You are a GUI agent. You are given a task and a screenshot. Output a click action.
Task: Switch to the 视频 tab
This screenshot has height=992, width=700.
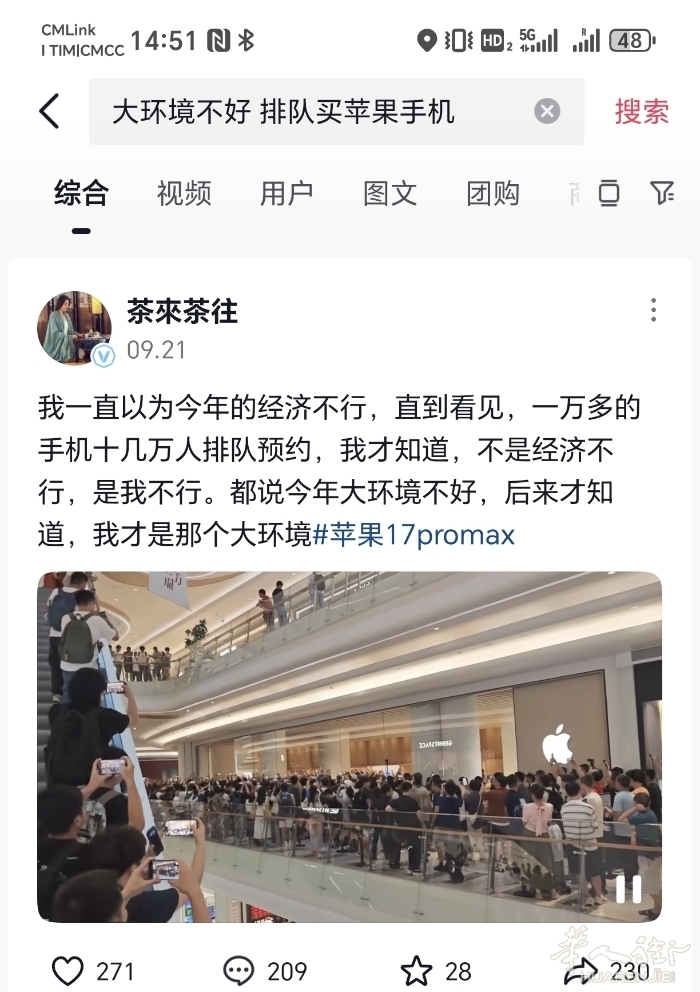[x=184, y=193]
